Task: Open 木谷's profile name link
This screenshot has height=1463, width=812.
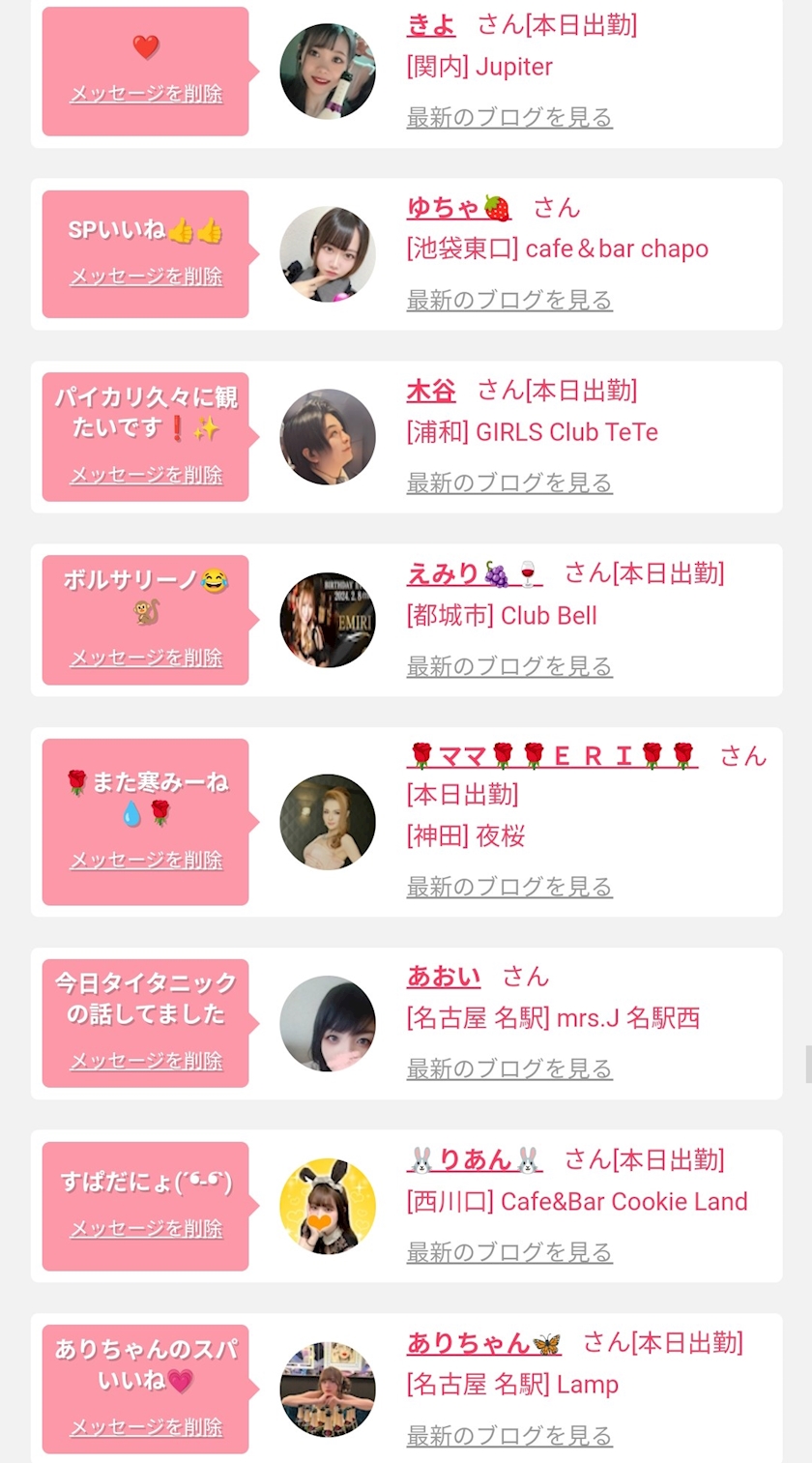Action: click(x=431, y=391)
